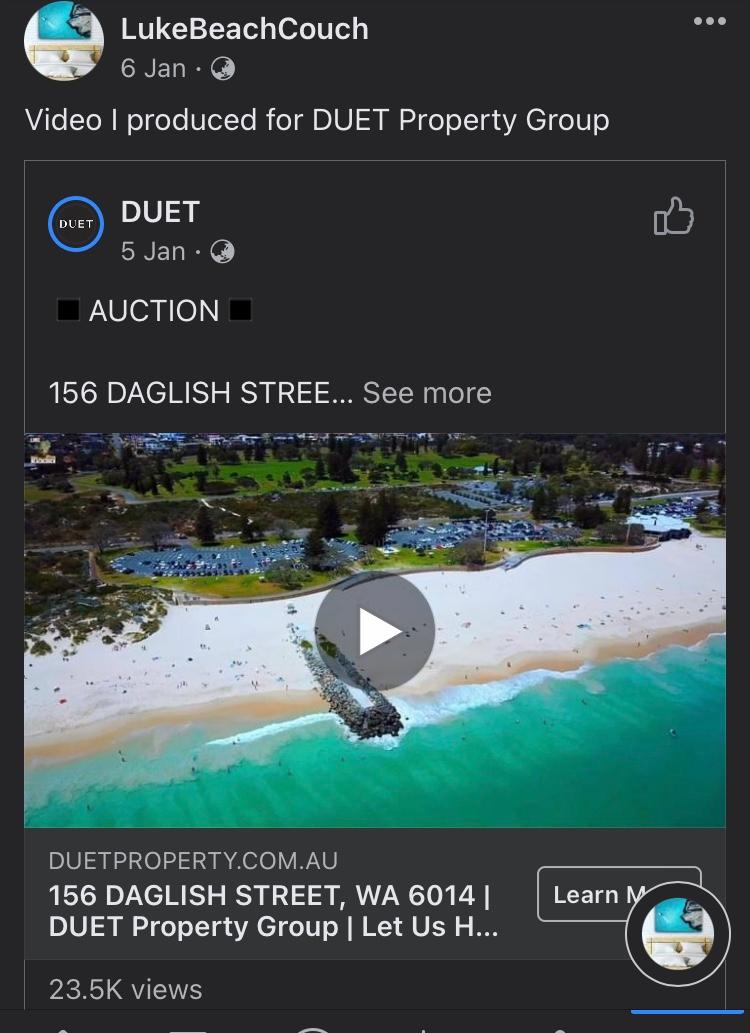Open the post's three-dot options menu

point(709,21)
